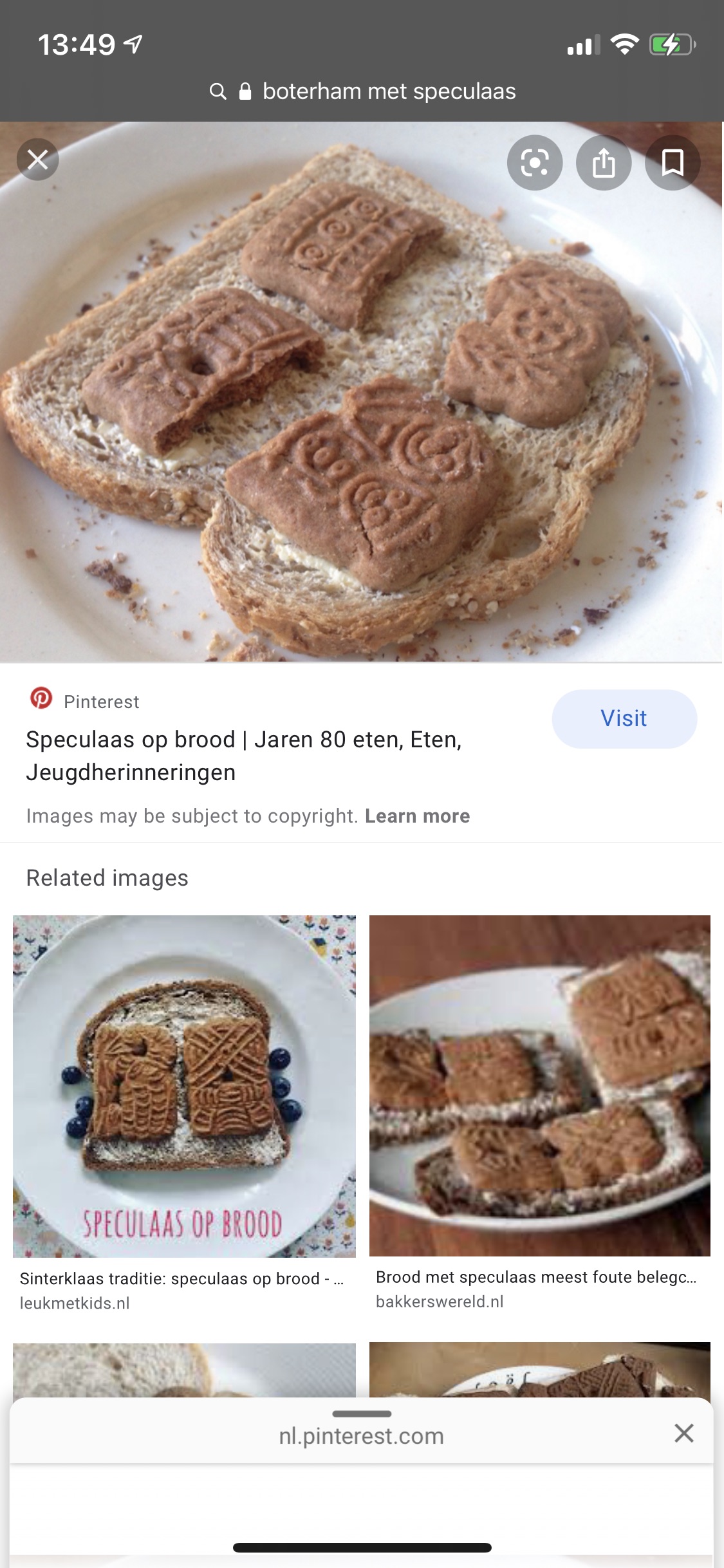Viewport: 724px width, 1568px height.
Task: View the main speculaas bread photo
Action: 362,391
